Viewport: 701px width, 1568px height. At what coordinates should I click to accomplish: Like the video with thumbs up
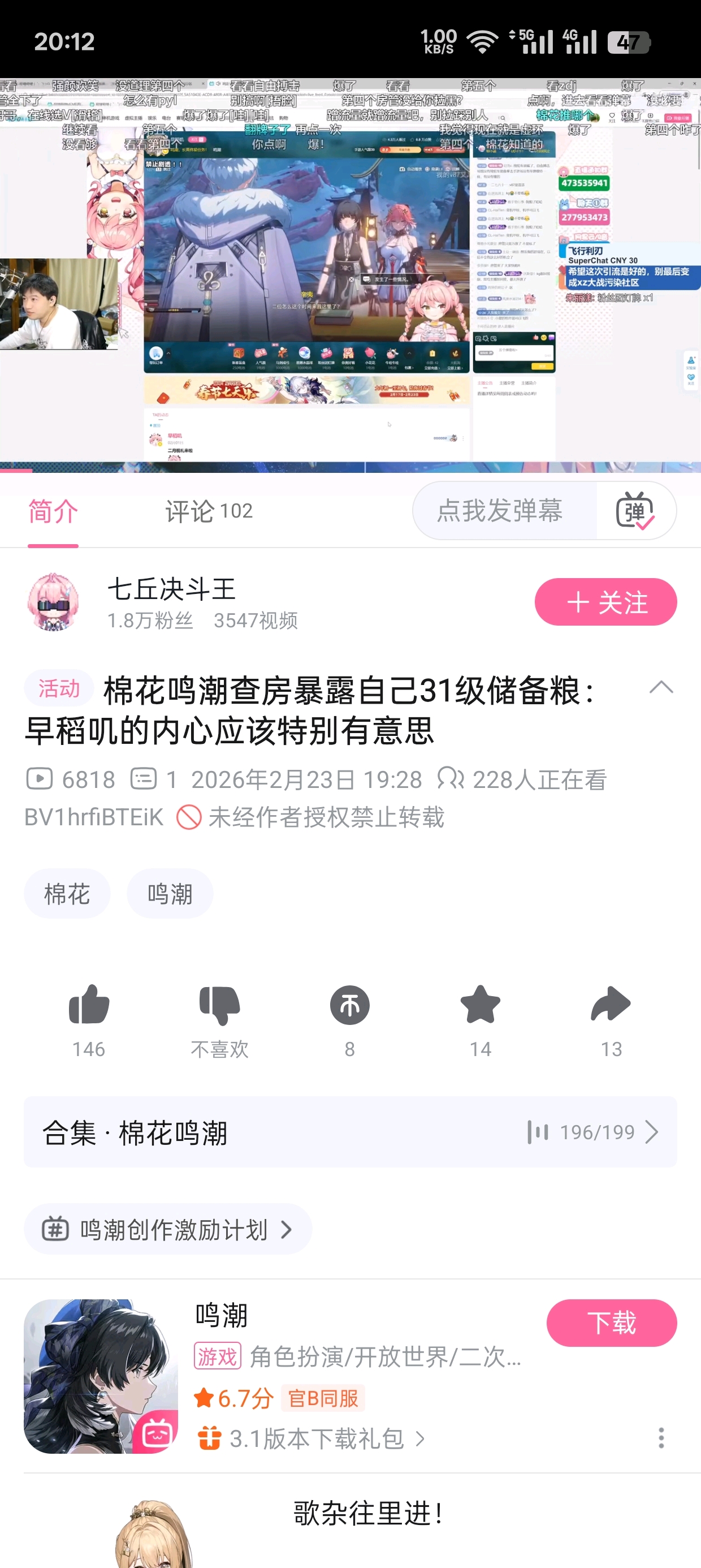coord(89,1006)
